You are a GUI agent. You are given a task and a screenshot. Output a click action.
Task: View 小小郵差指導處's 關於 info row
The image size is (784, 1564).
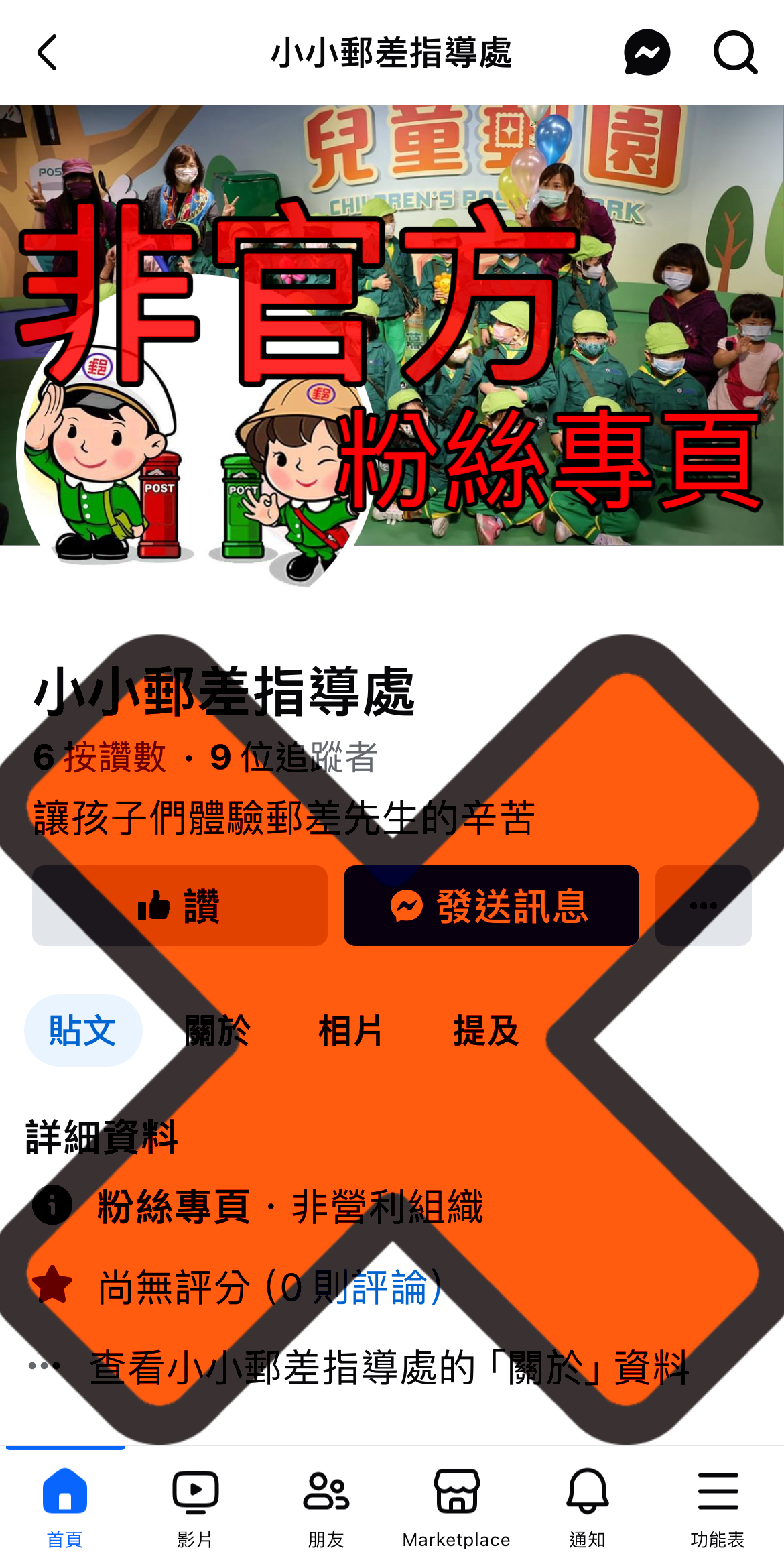pos(391,1368)
